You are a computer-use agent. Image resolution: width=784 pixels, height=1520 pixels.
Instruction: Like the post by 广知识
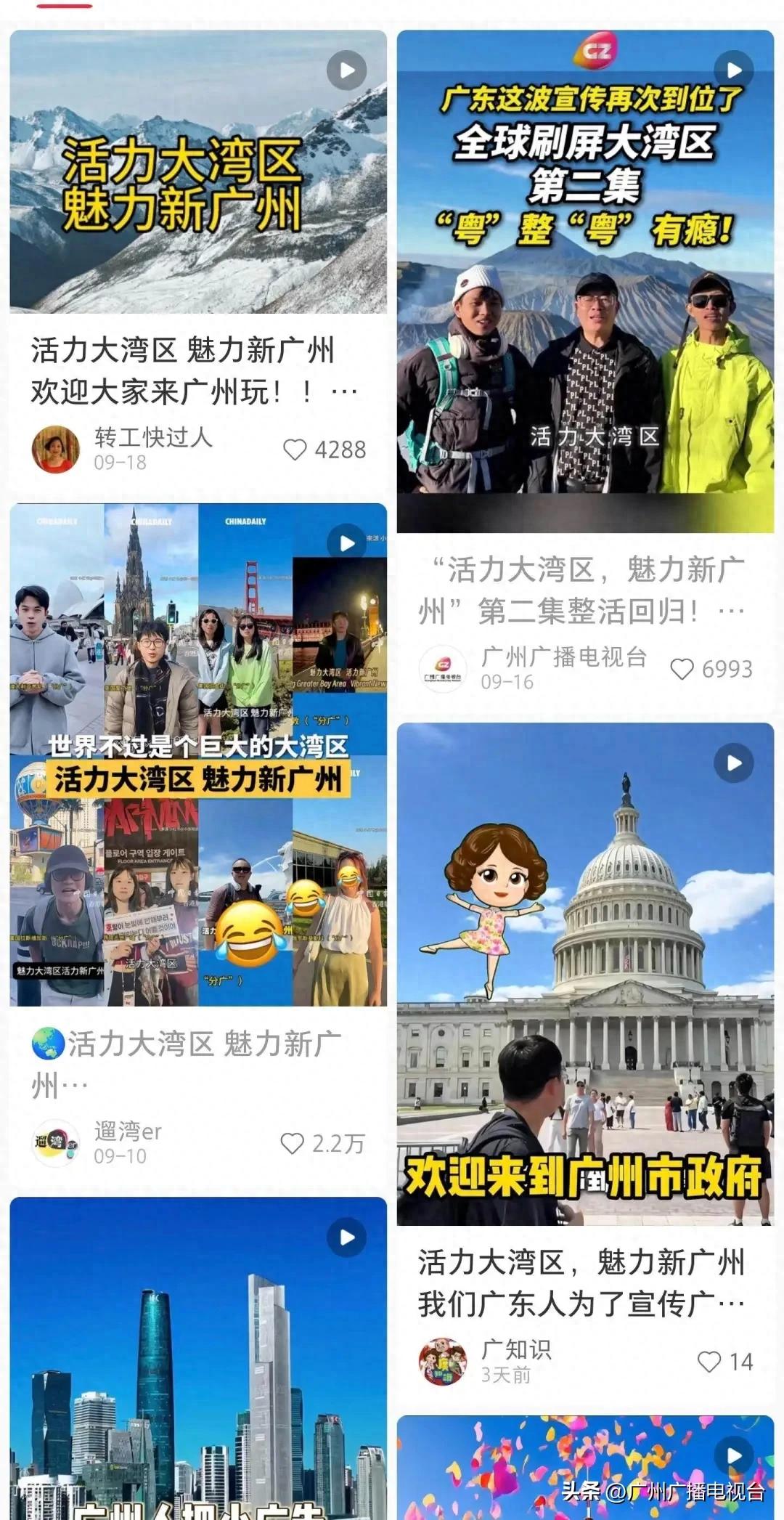point(709,1362)
